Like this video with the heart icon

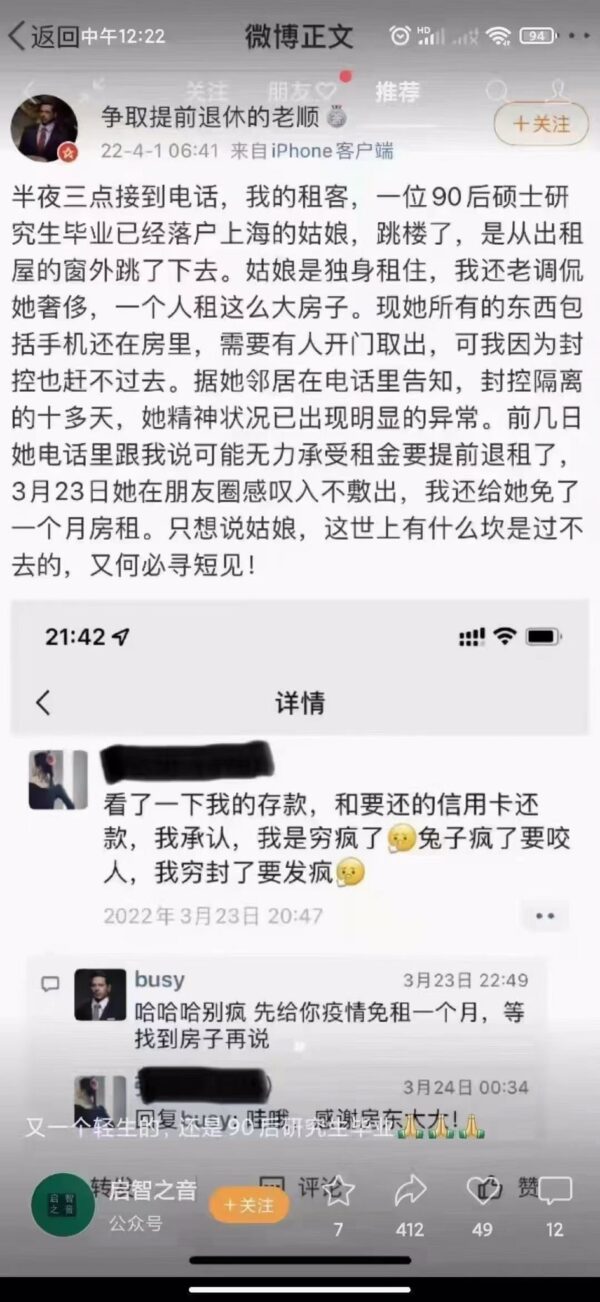(482, 1190)
